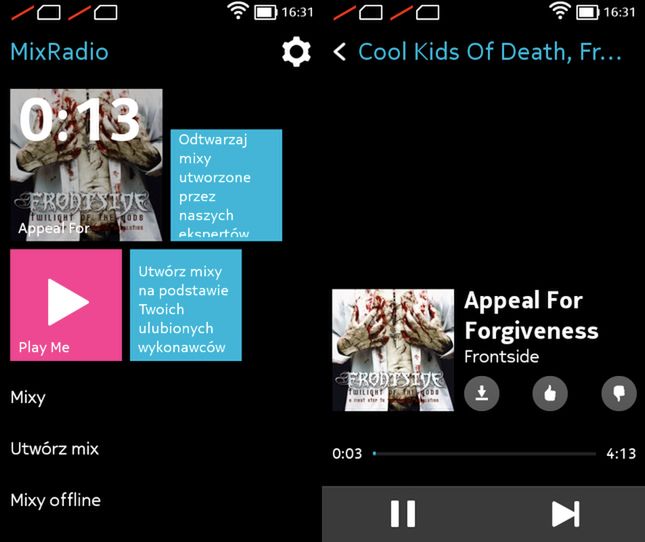Select Utwórz mix row
The height and width of the screenshot is (542, 645).
tap(55, 448)
